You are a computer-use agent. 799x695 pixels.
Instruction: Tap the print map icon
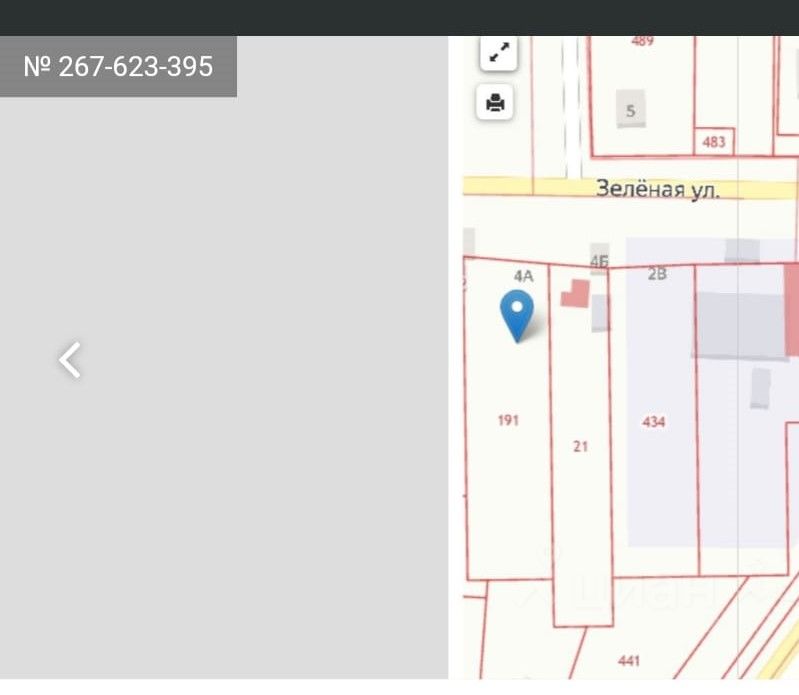[496, 102]
